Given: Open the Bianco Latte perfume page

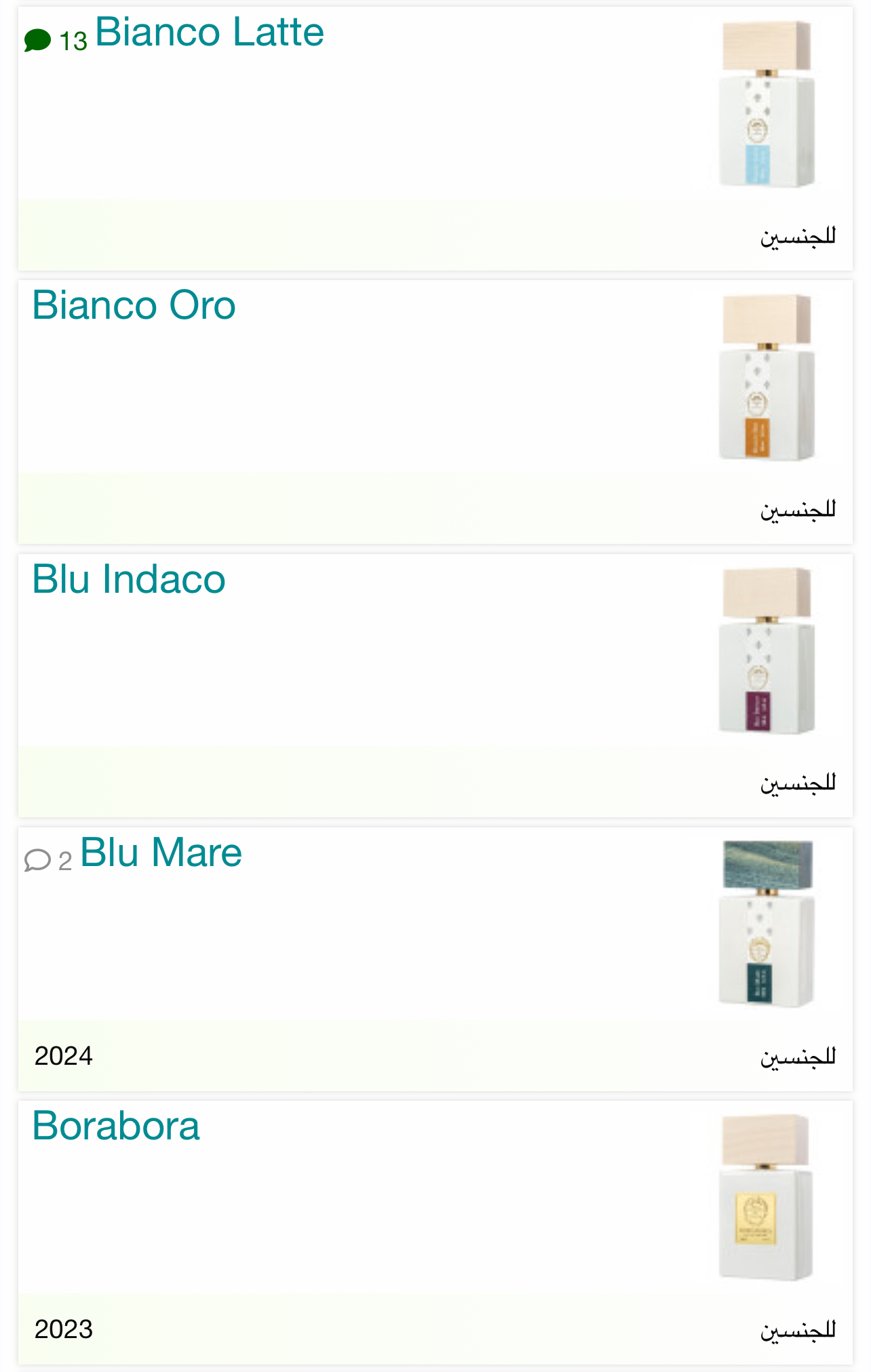Looking at the screenshot, I should pos(209,33).
